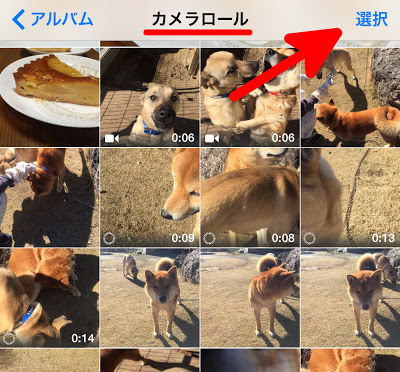
Task: Tap 選択 to select photos
Action: [x=372, y=19]
